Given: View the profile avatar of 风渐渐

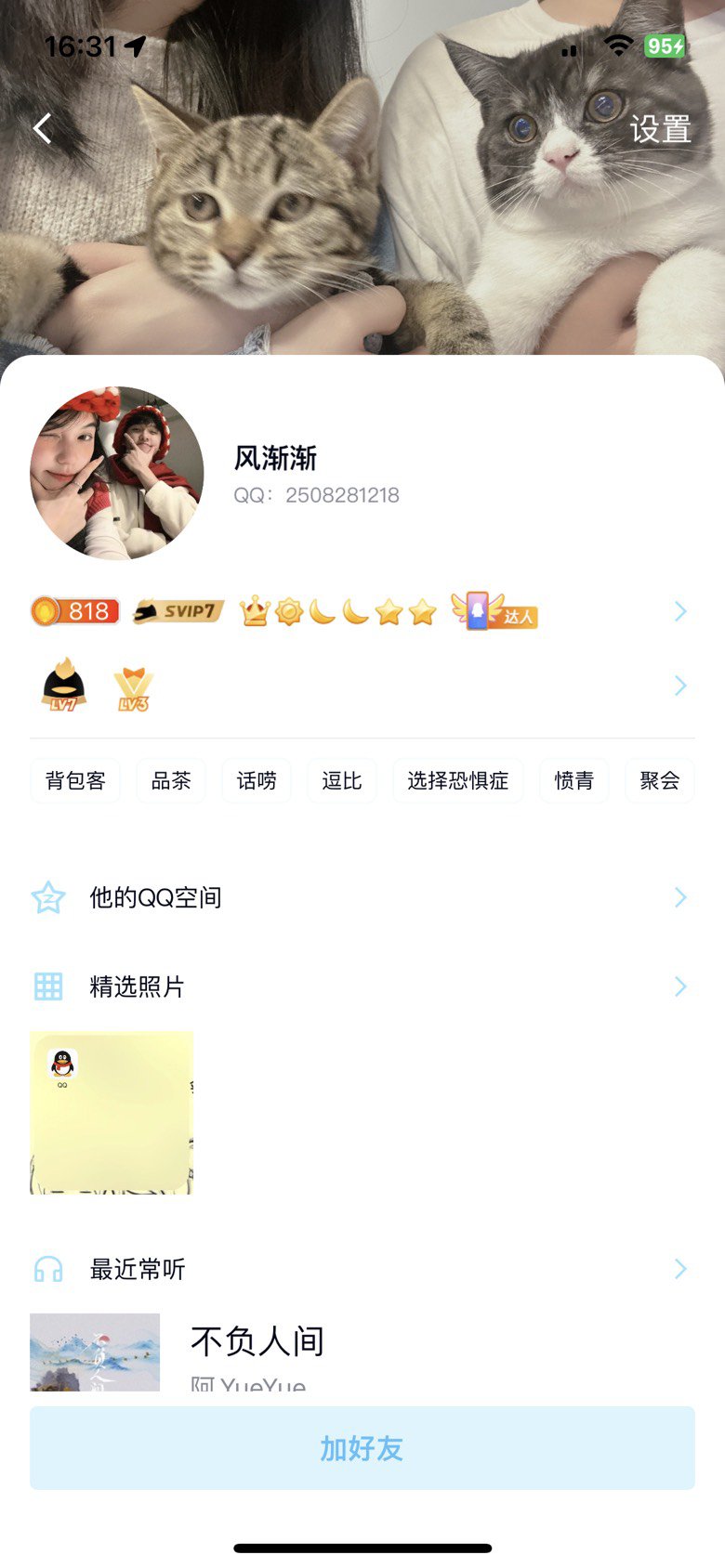Looking at the screenshot, I should click(x=117, y=474).
